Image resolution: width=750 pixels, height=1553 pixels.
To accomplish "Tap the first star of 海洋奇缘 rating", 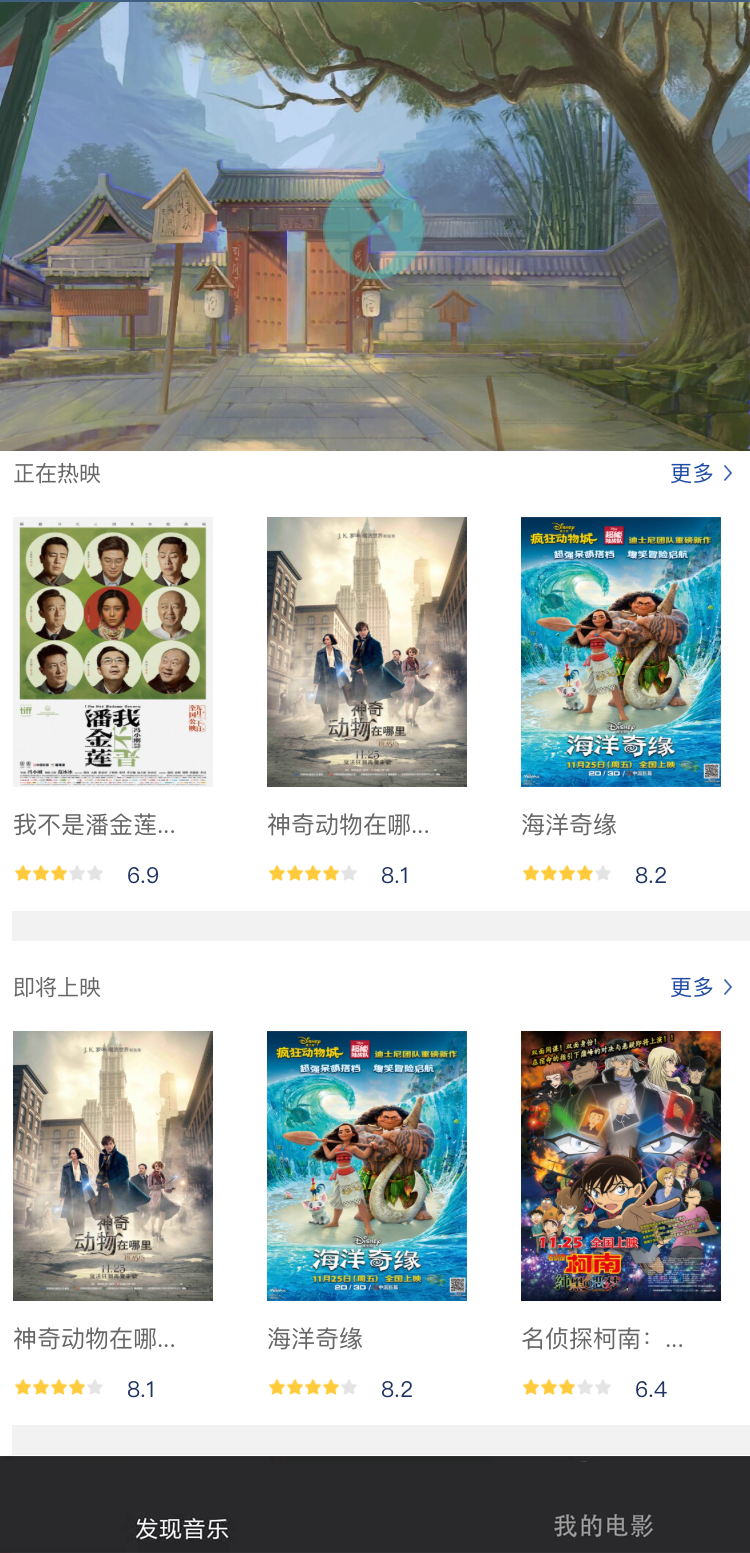I will tap(530, 872).
